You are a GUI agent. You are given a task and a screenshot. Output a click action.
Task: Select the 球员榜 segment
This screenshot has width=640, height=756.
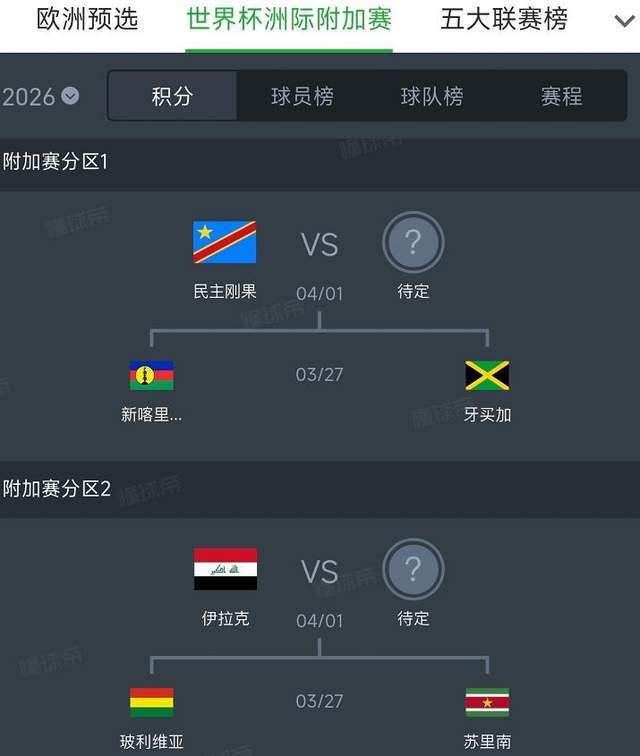302,96
